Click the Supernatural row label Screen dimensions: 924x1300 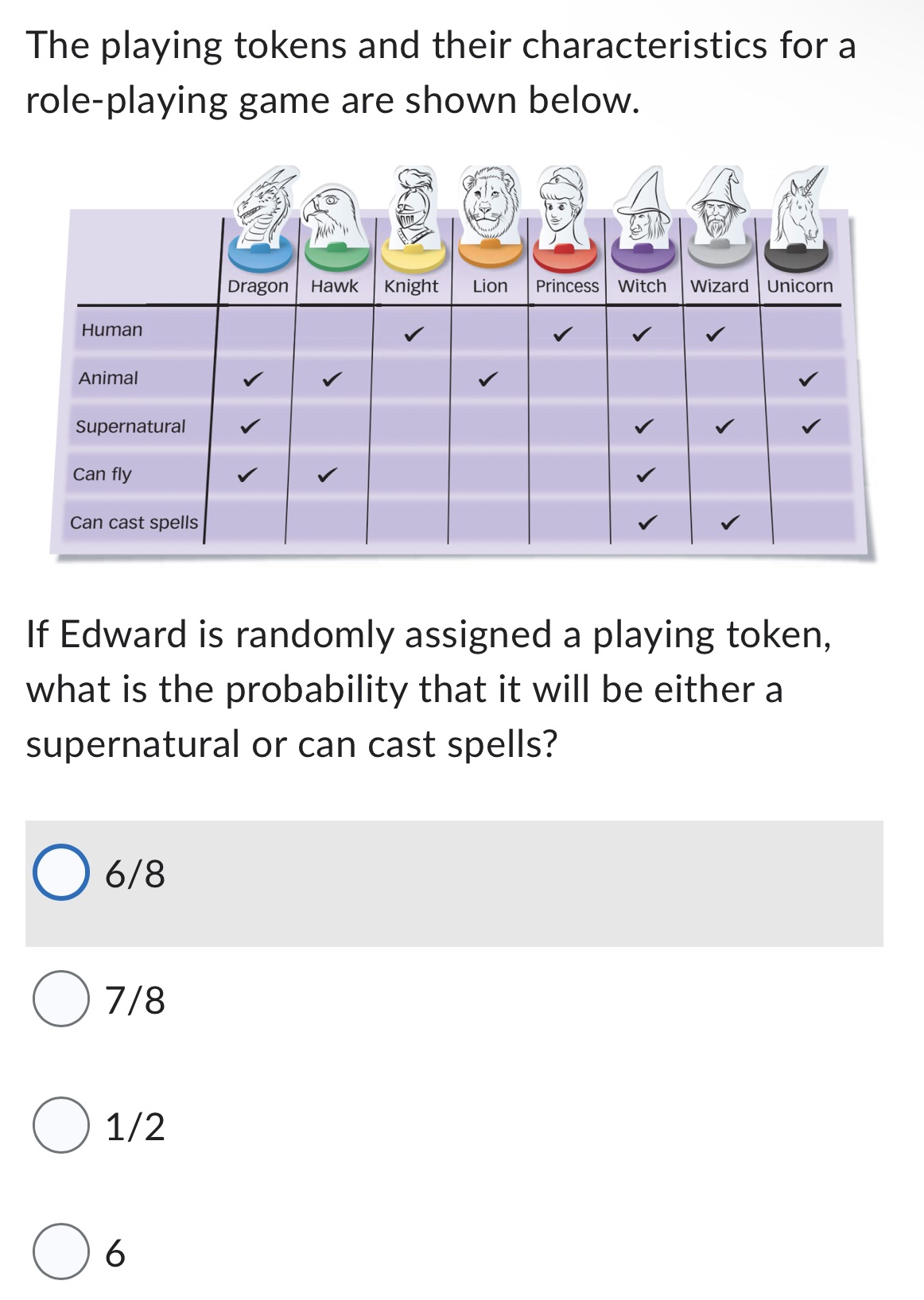(x=130, y=427)
